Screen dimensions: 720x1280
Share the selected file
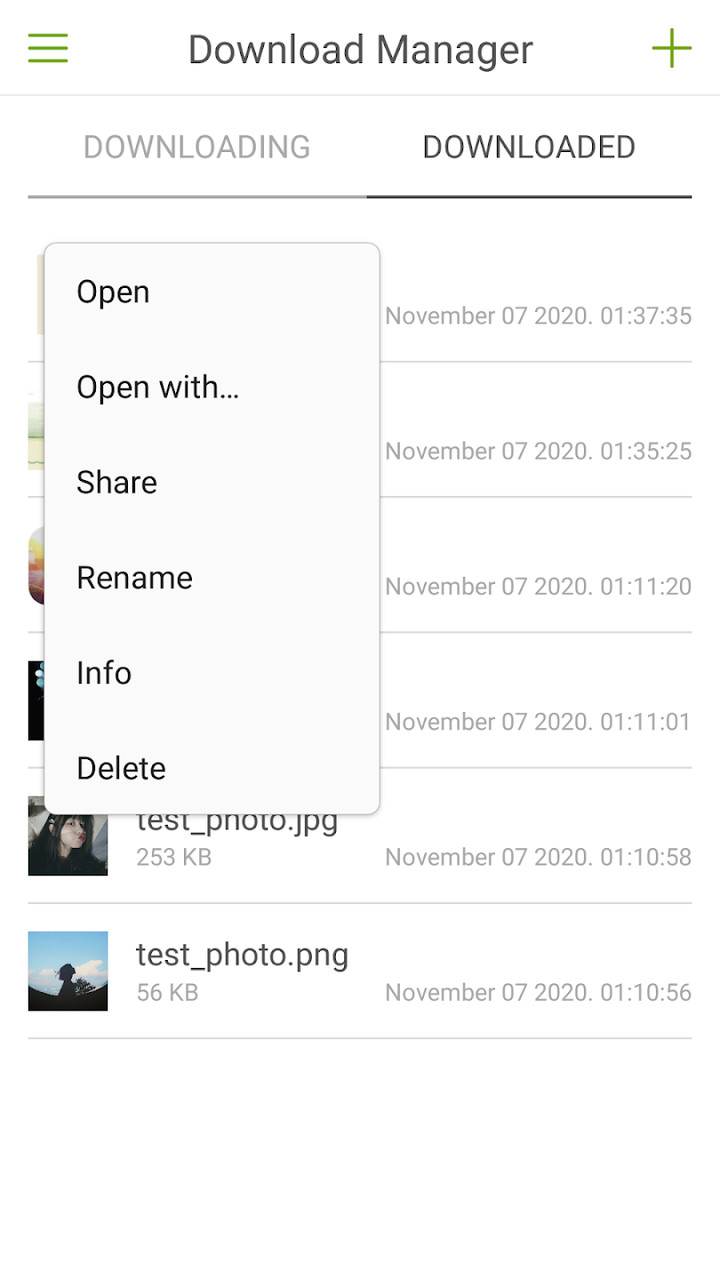tap(212, 482)
